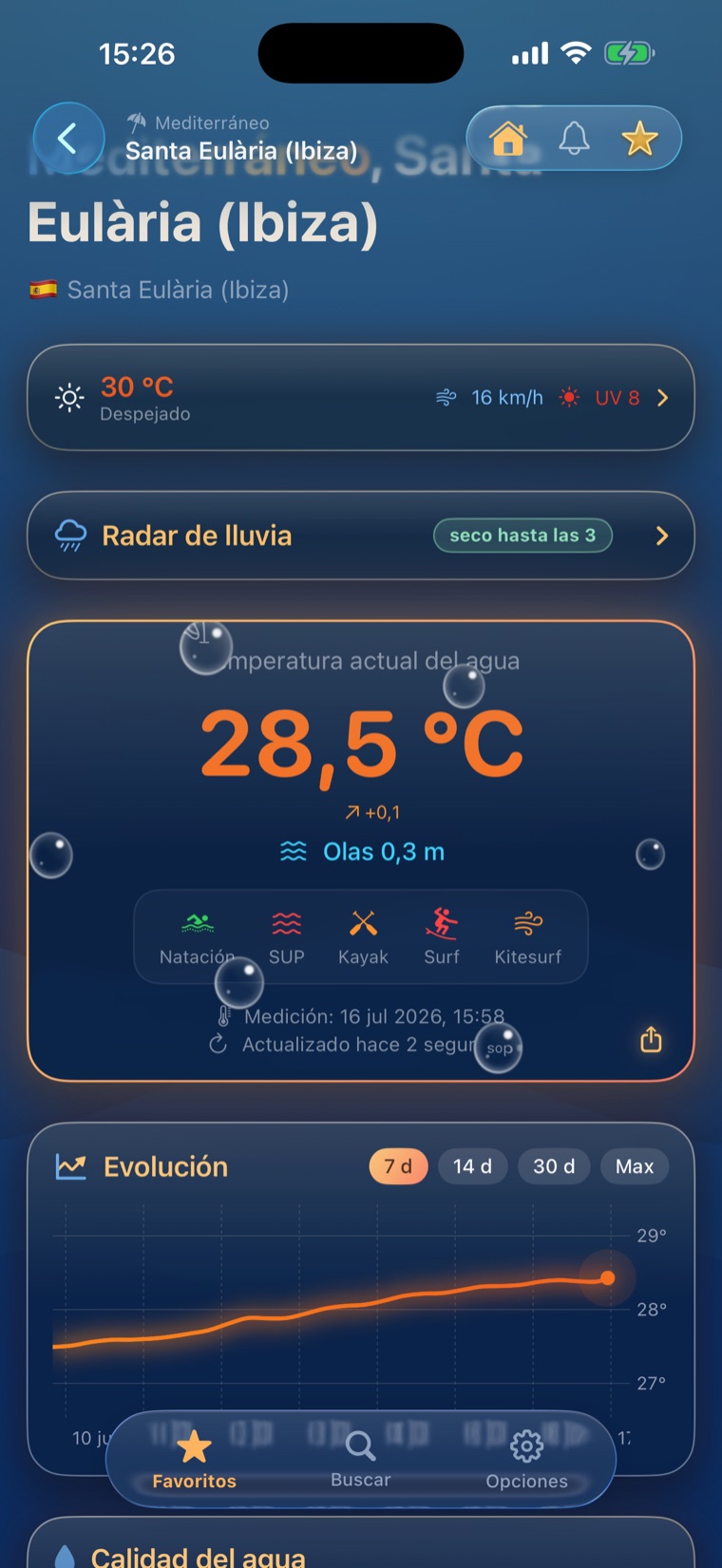Tap the home icon in the top bar
This screenshot has width=722, height=1568.
coord(508,139)
